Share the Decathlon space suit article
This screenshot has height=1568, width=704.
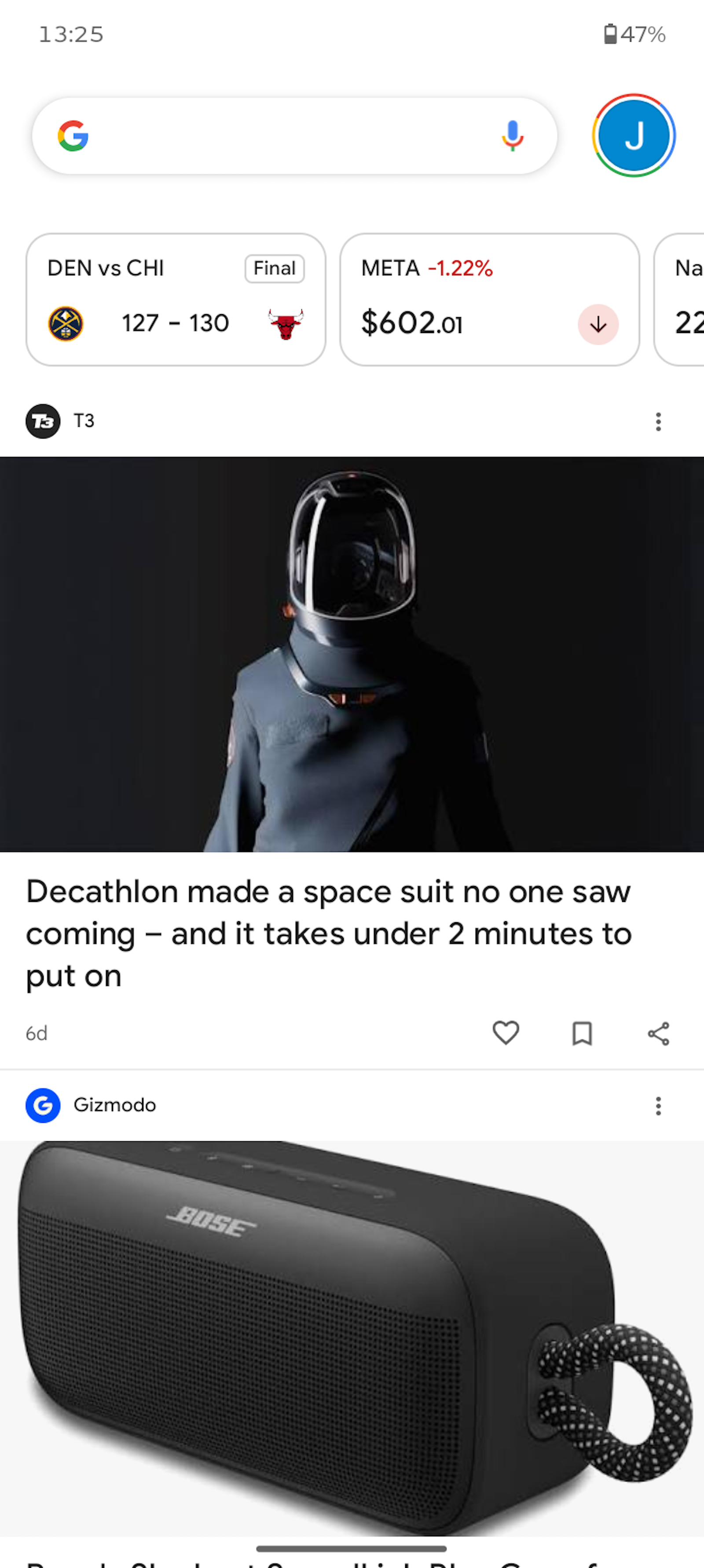pyautogui.click(x=658, y=1033)
